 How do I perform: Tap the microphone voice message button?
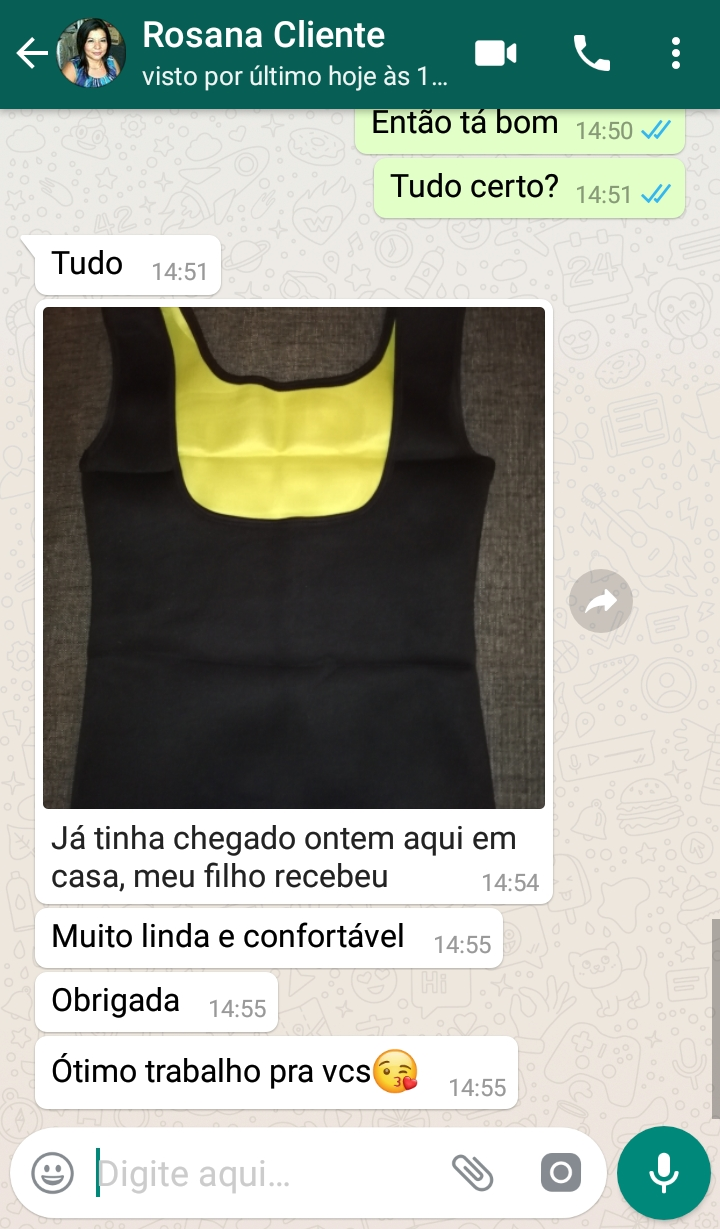(663, 1172)
